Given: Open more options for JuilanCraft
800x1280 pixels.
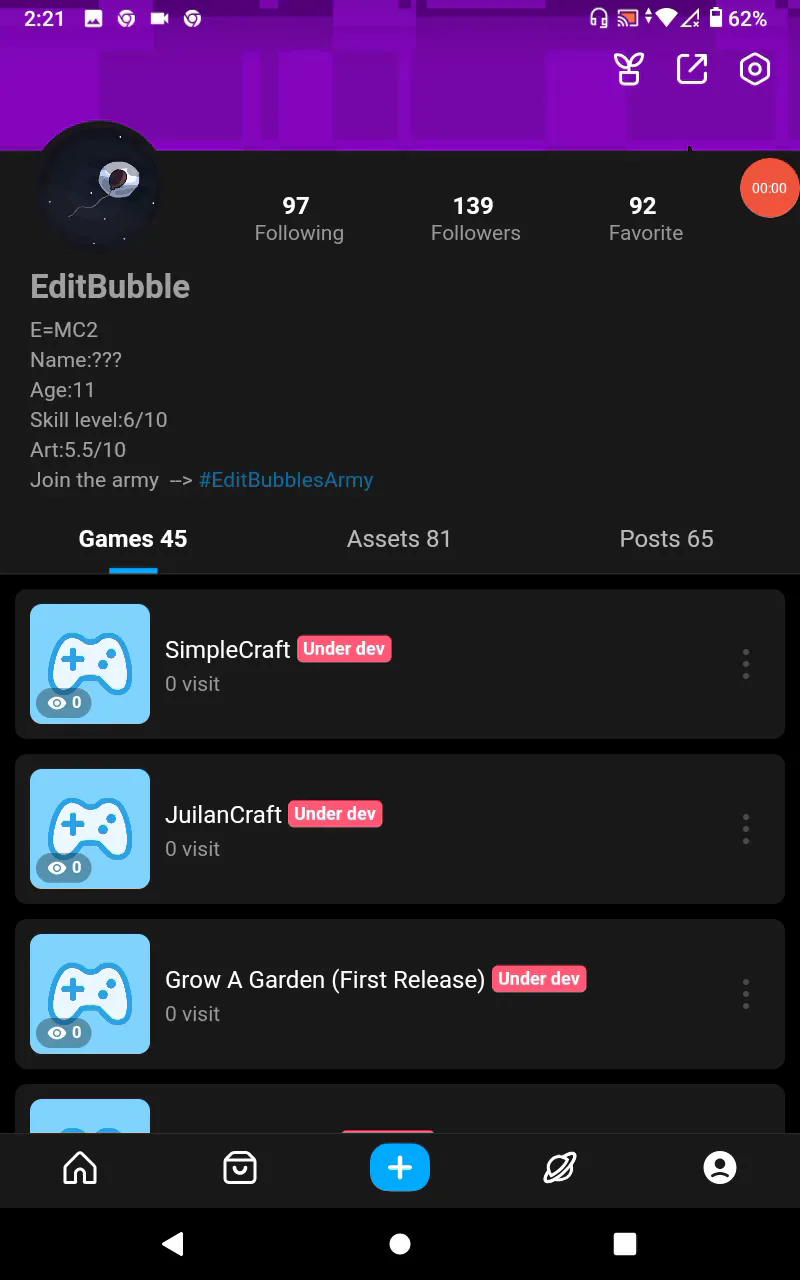Looking at the screenshot, I should click(746, 829).
